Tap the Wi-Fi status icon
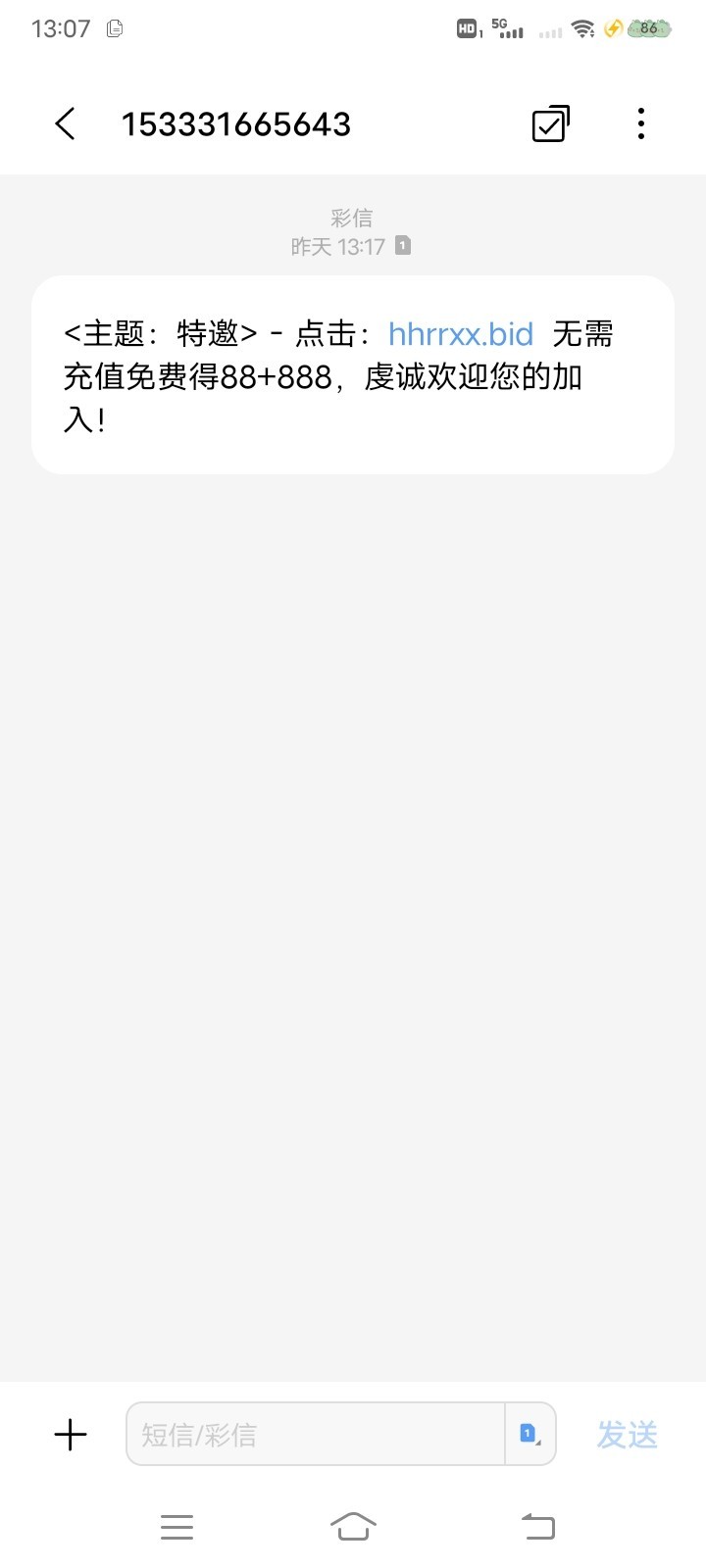 coord(583,28)
